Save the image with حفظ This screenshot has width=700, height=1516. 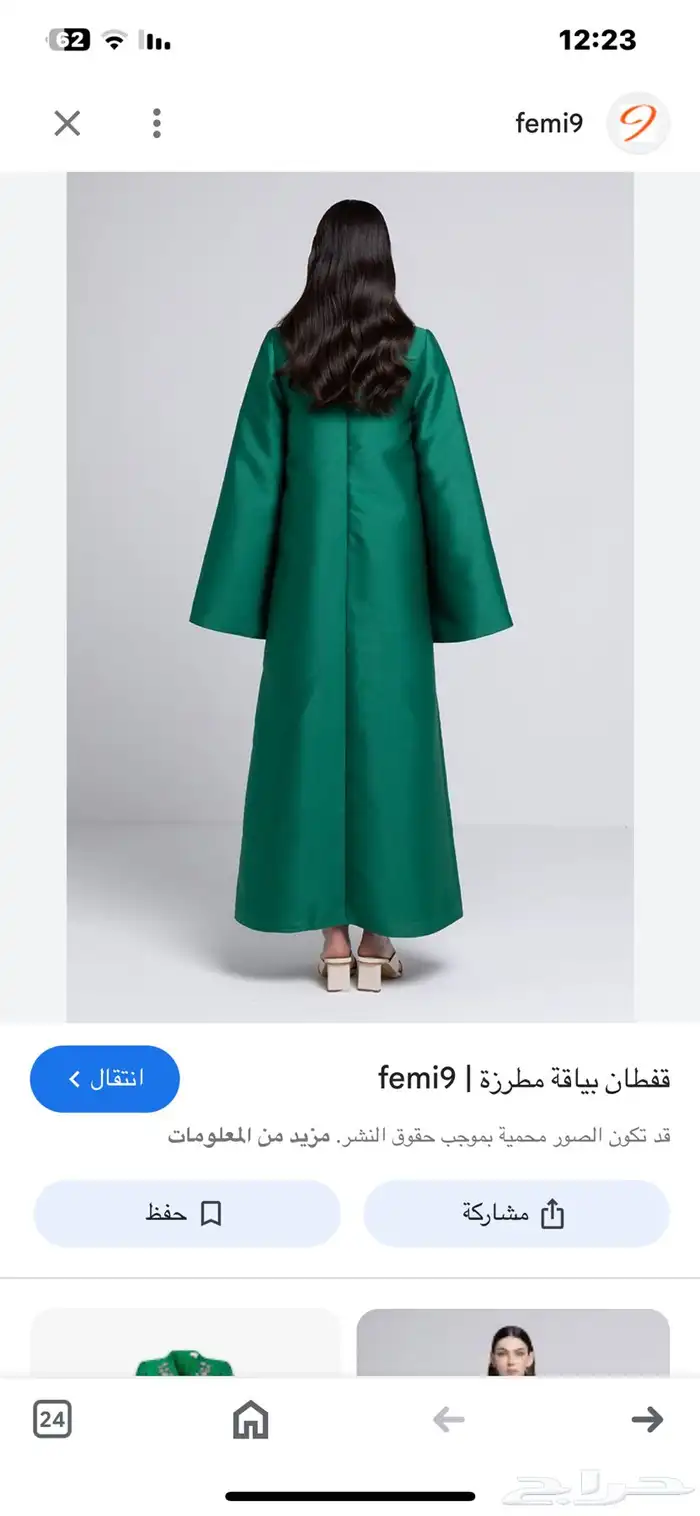point(187,1213)
